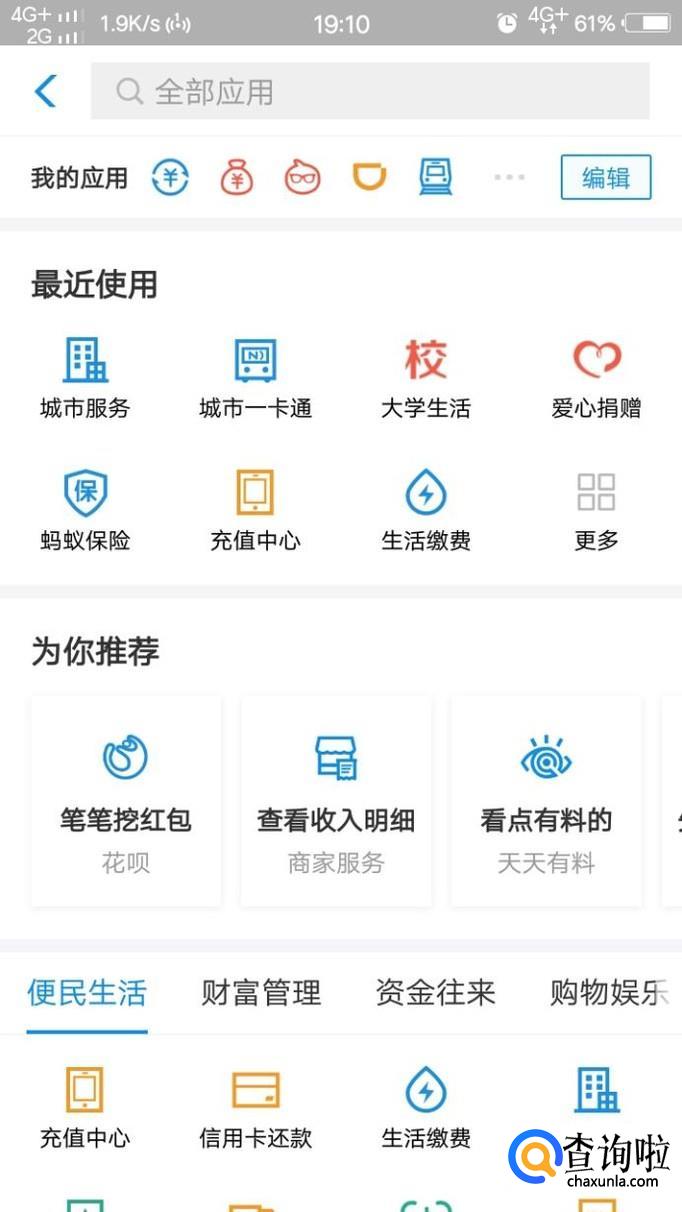Open the 查看收入明细 card
The width and height of the screenshot is (682, 1212).
click(x=336, y=801)
